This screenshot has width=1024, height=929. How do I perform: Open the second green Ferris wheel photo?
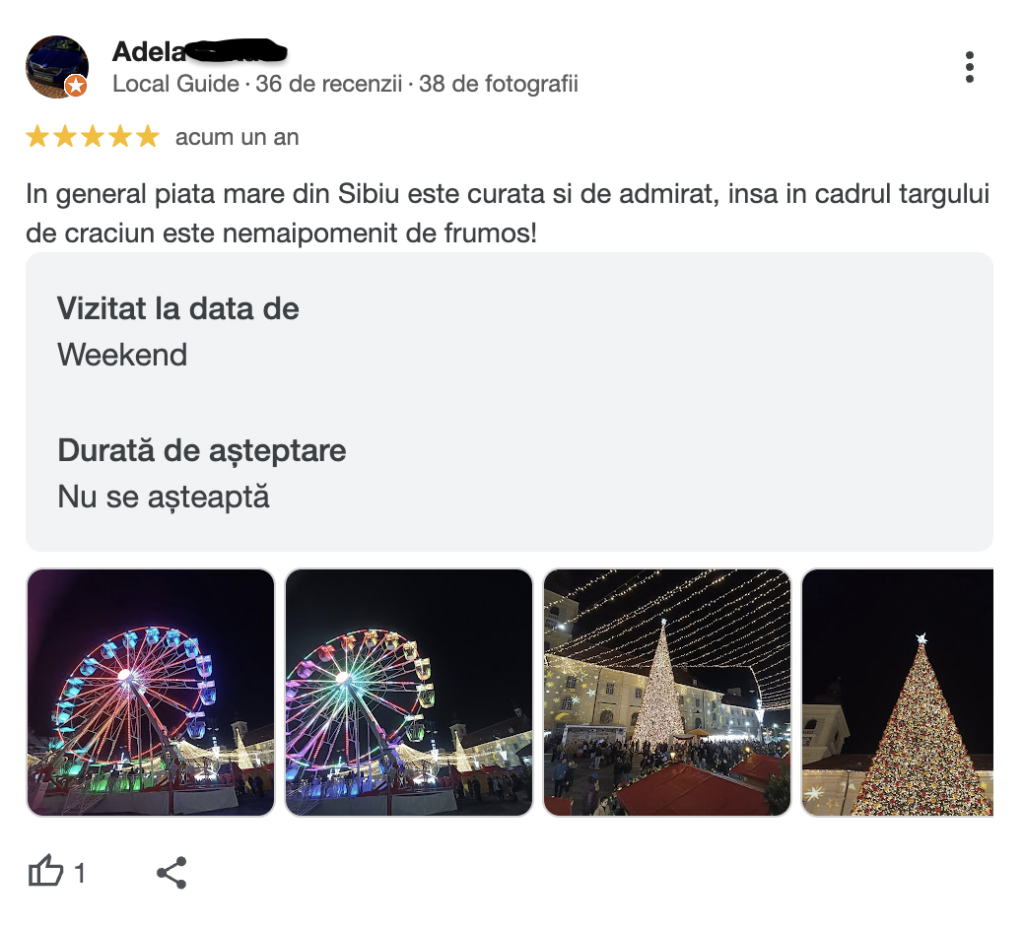click(408, 692)
